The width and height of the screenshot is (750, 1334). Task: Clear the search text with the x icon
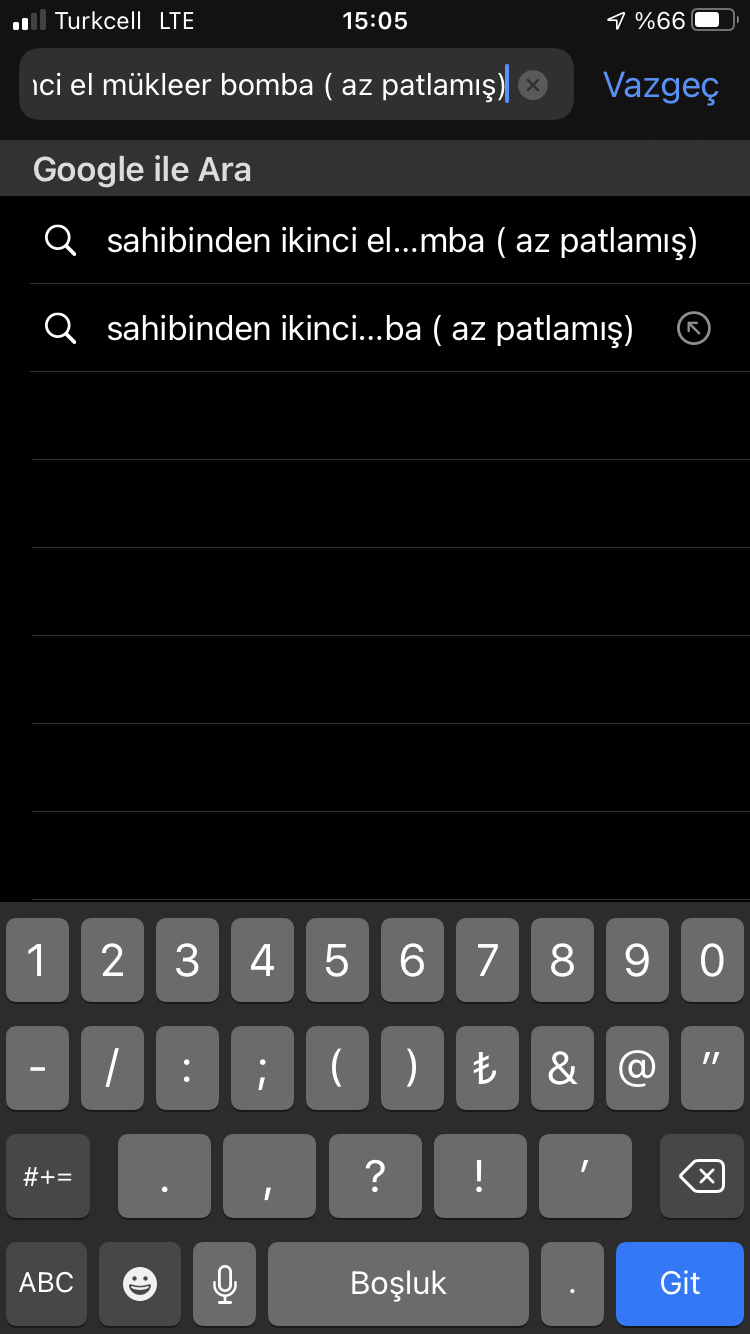click(533, 85)
